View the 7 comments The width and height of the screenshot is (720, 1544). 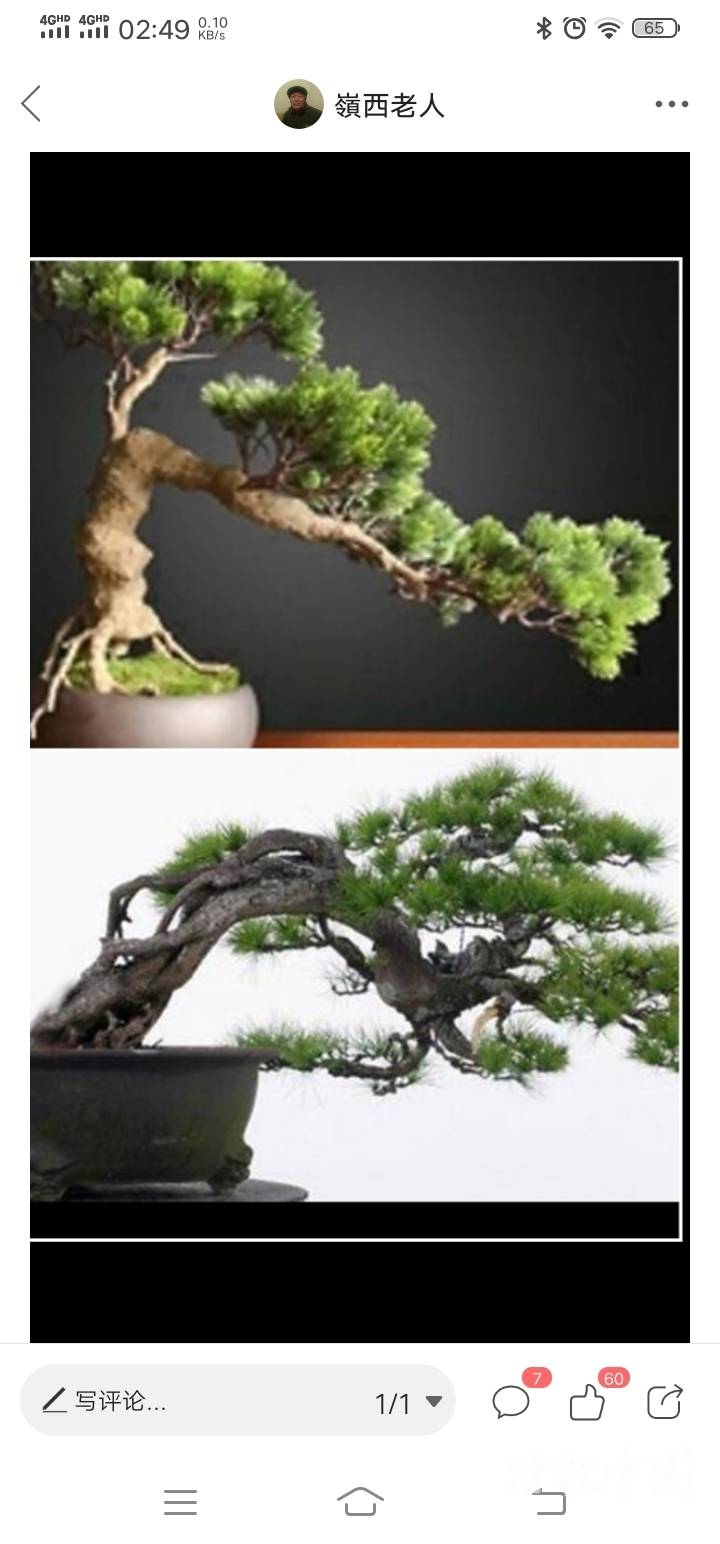point(512,1402)
